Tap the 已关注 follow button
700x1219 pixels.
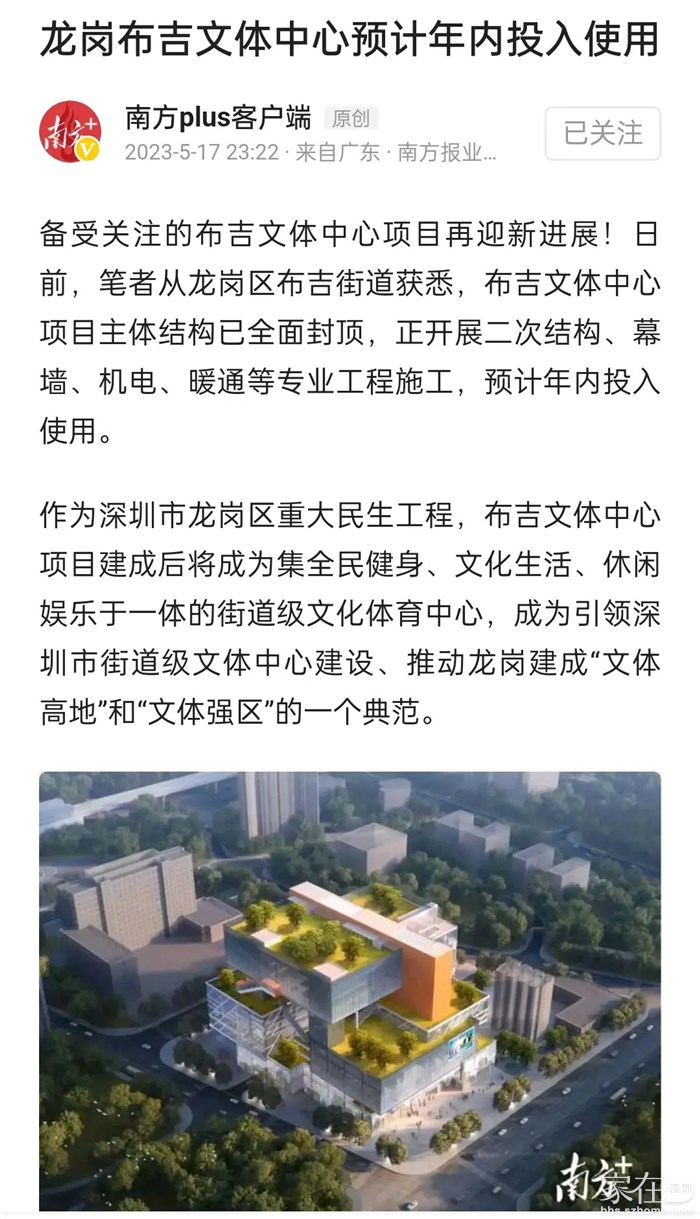click(x=602, y=133)
